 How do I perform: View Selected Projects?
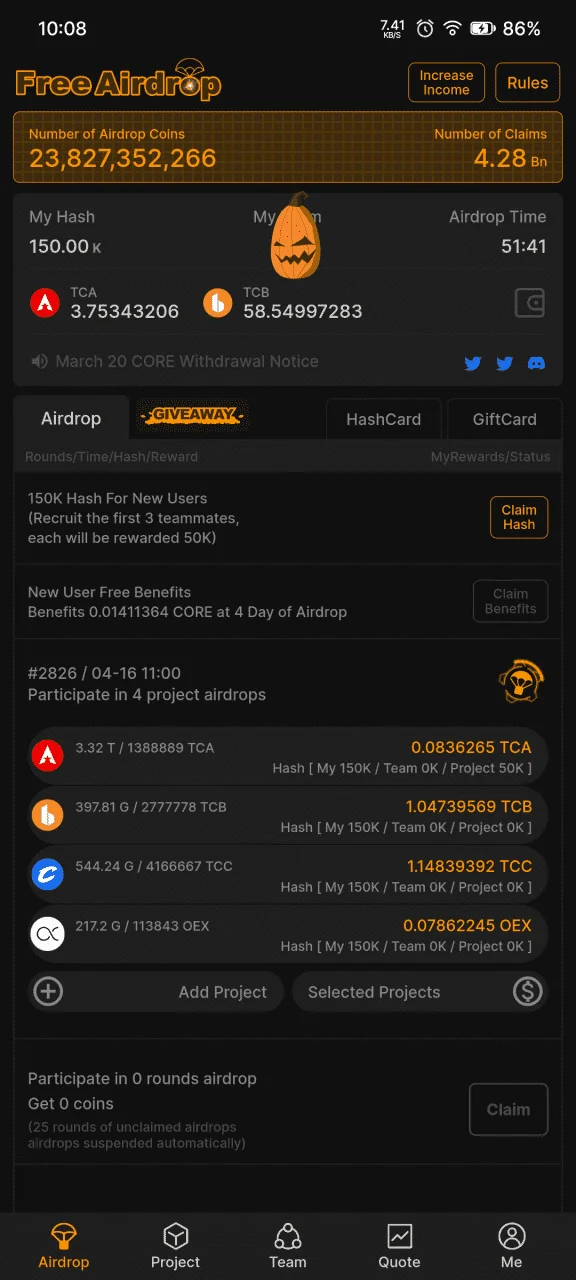(420, 992)
